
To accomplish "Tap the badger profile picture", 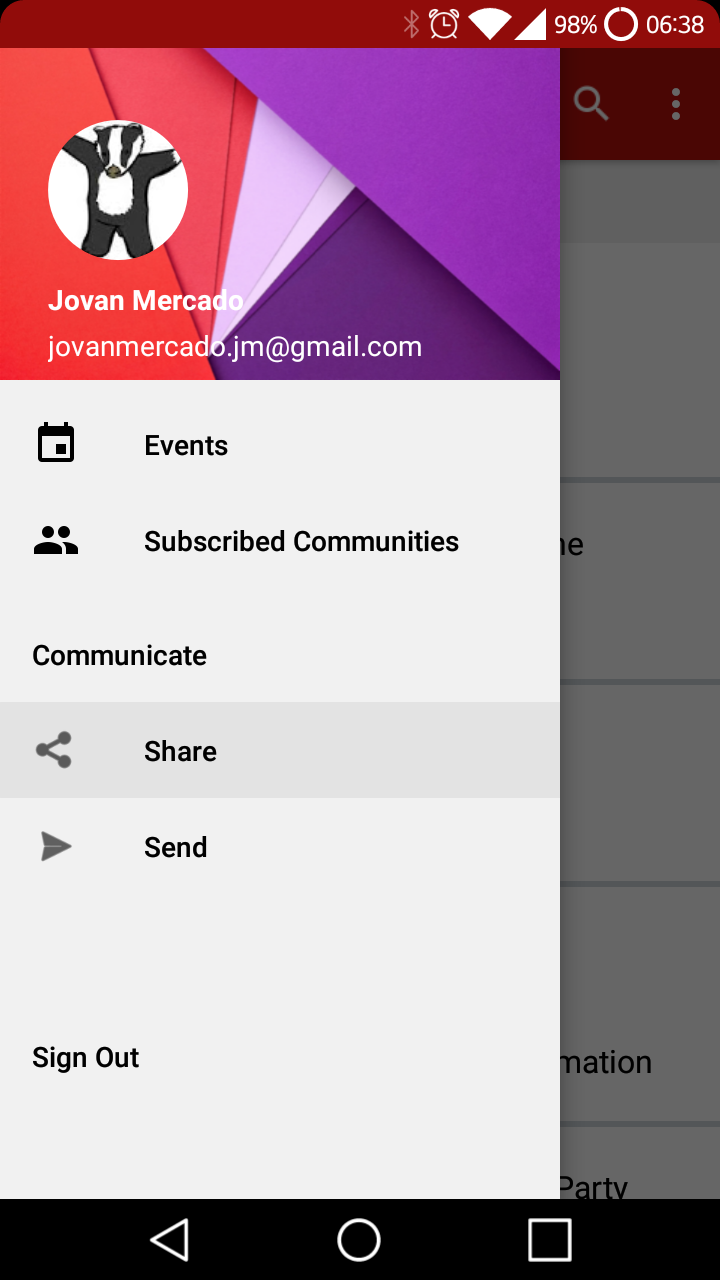I will point(118,190).
